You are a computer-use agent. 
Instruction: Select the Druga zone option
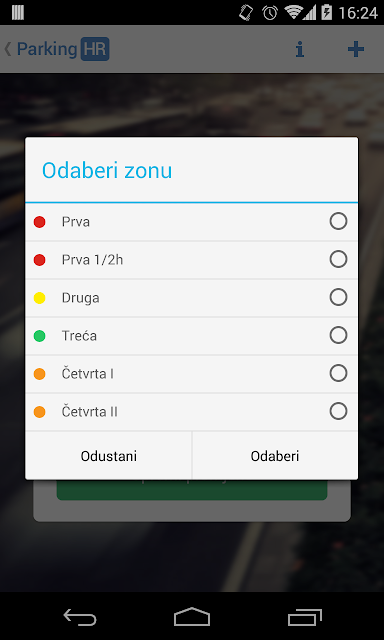pyautogui.click(x=191, y=298)
